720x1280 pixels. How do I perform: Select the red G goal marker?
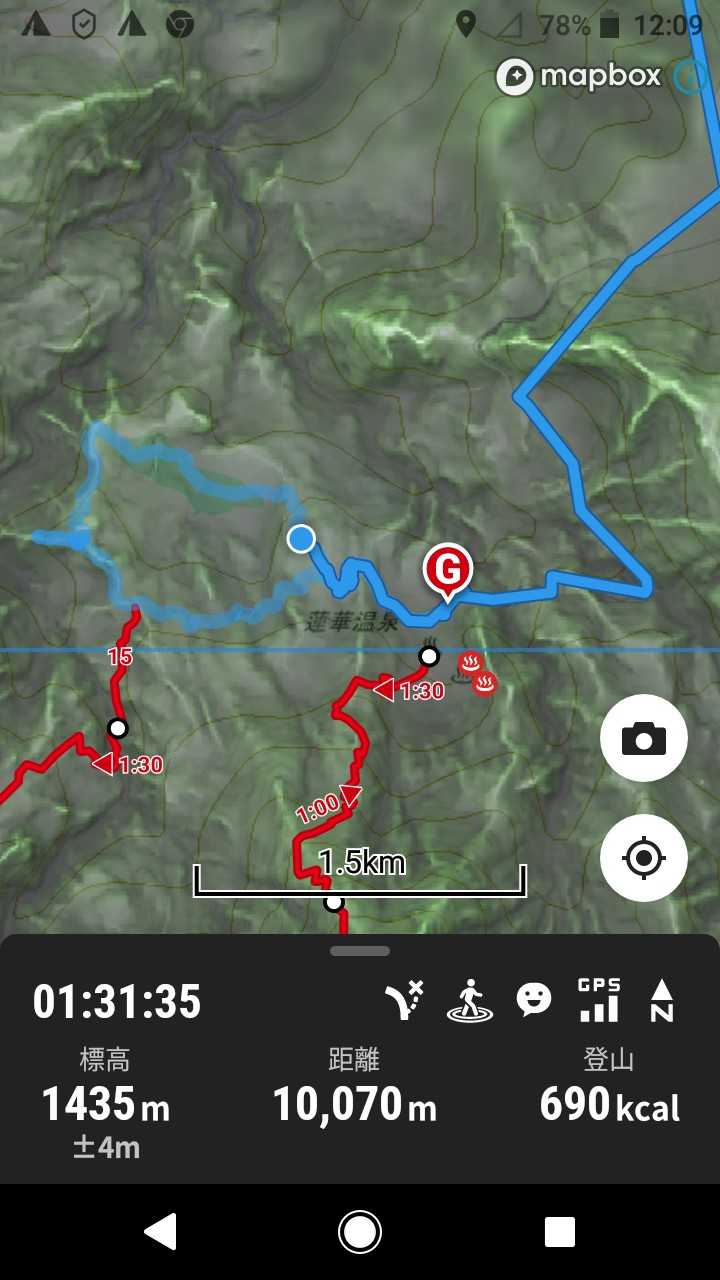tap(447, 571)
